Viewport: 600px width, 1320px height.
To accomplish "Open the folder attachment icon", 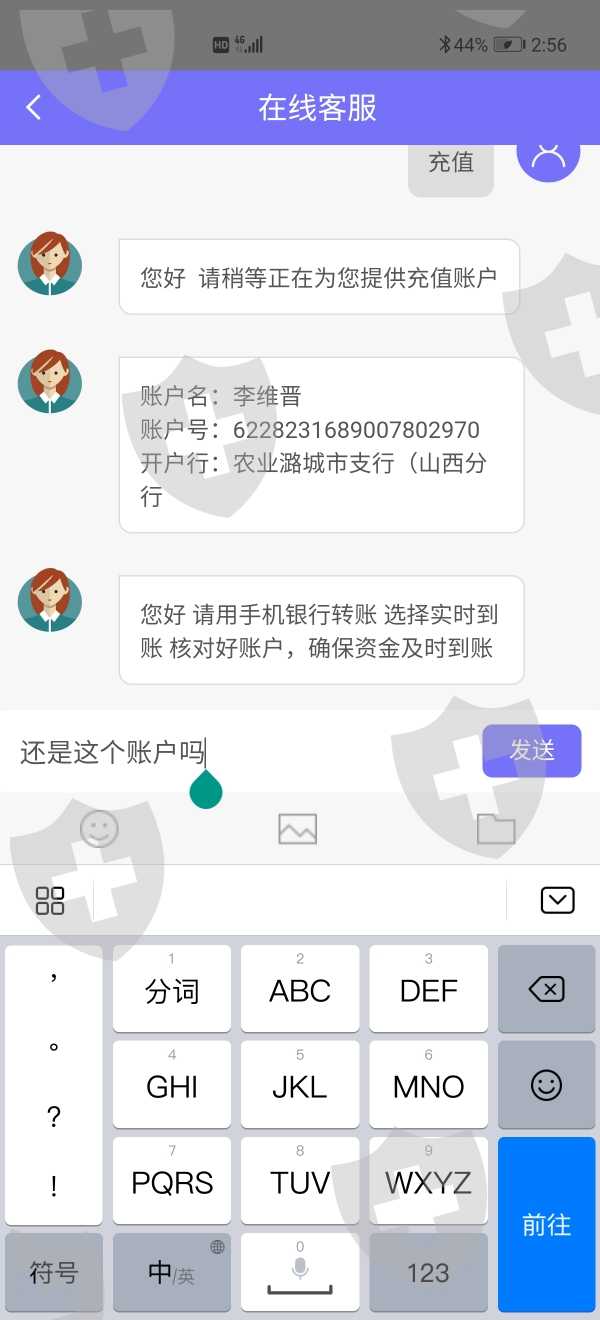I will tap(496, 829).
